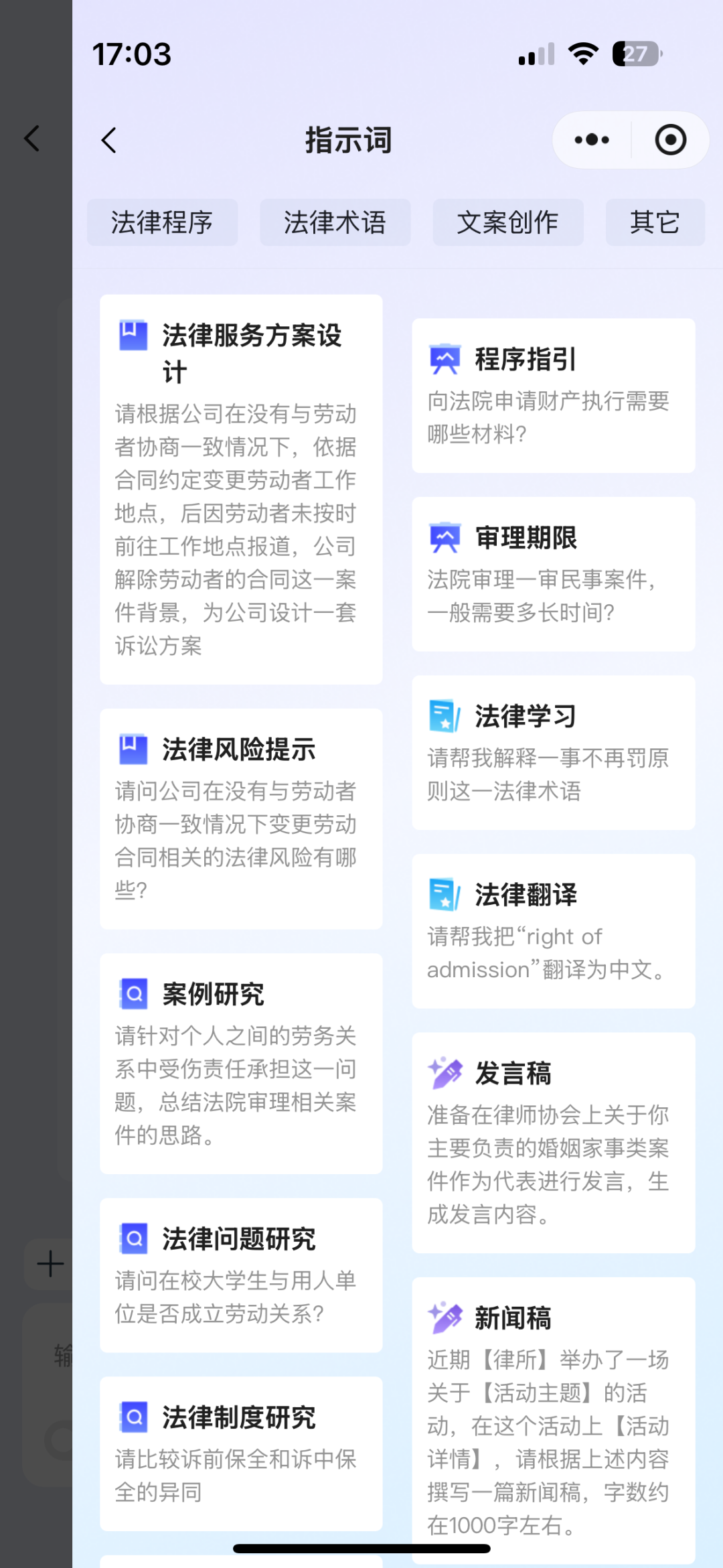Switch to the 法律术语 tab

335,222
